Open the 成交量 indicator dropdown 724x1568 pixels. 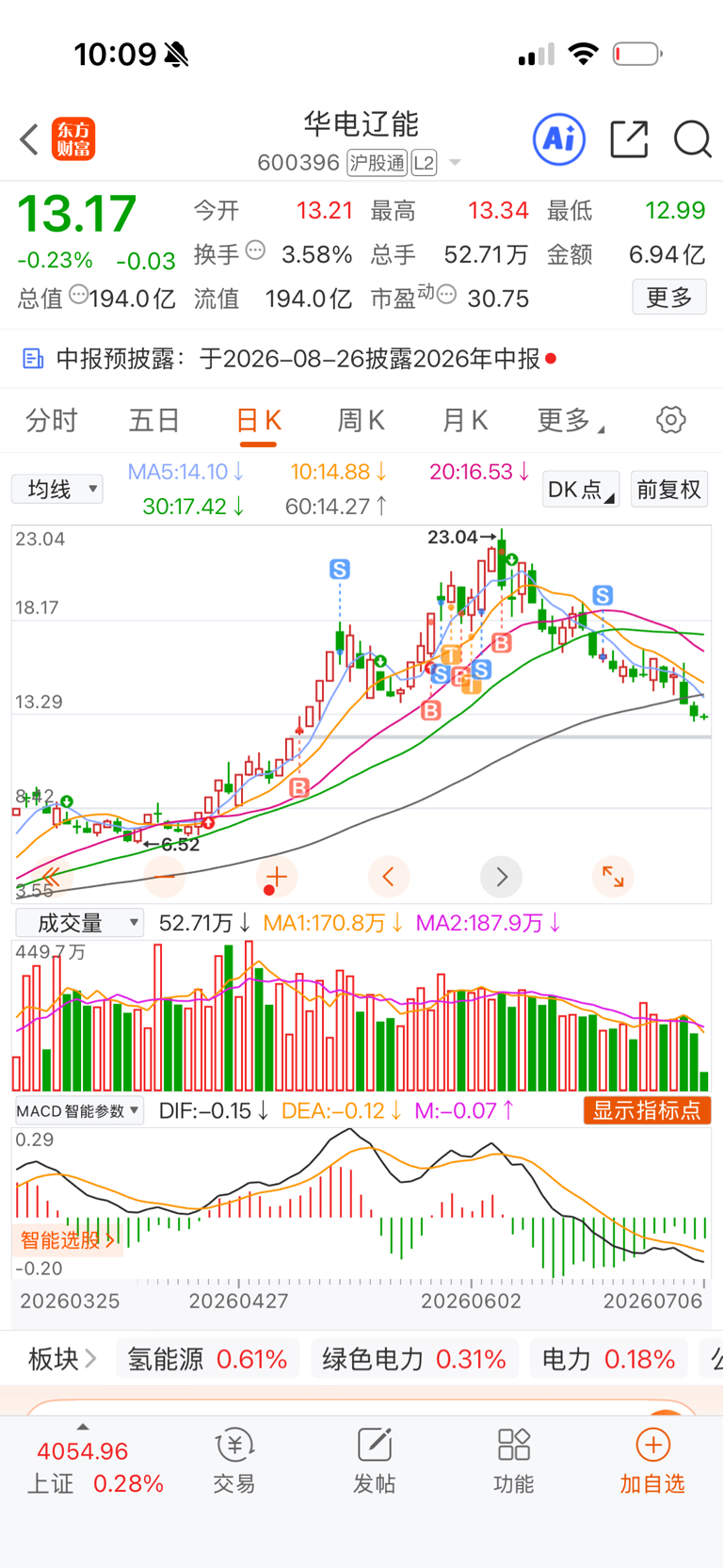(79, 923)
